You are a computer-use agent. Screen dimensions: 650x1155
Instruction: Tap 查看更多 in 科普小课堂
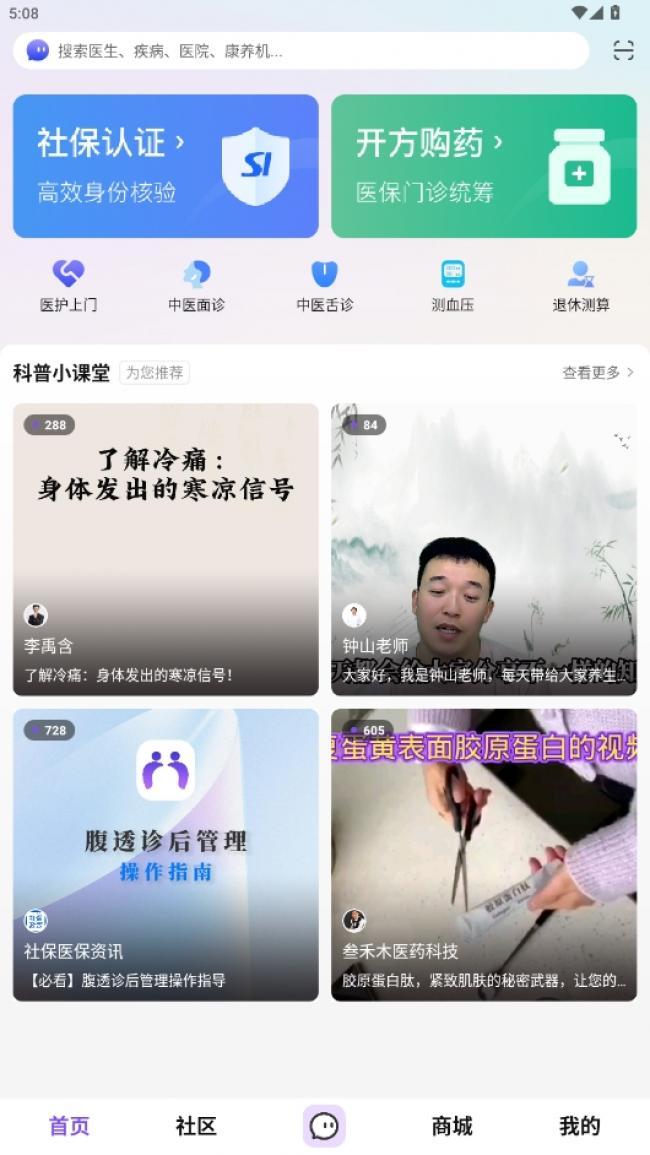pos(598,373)
